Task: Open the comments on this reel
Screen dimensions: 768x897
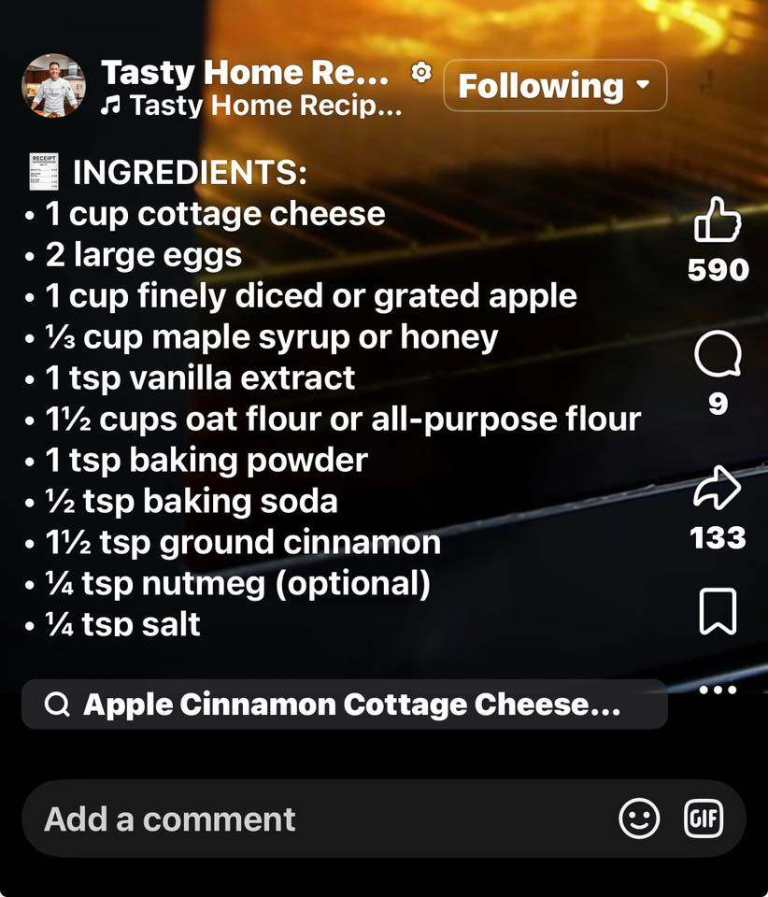Action: coord(718,356)
